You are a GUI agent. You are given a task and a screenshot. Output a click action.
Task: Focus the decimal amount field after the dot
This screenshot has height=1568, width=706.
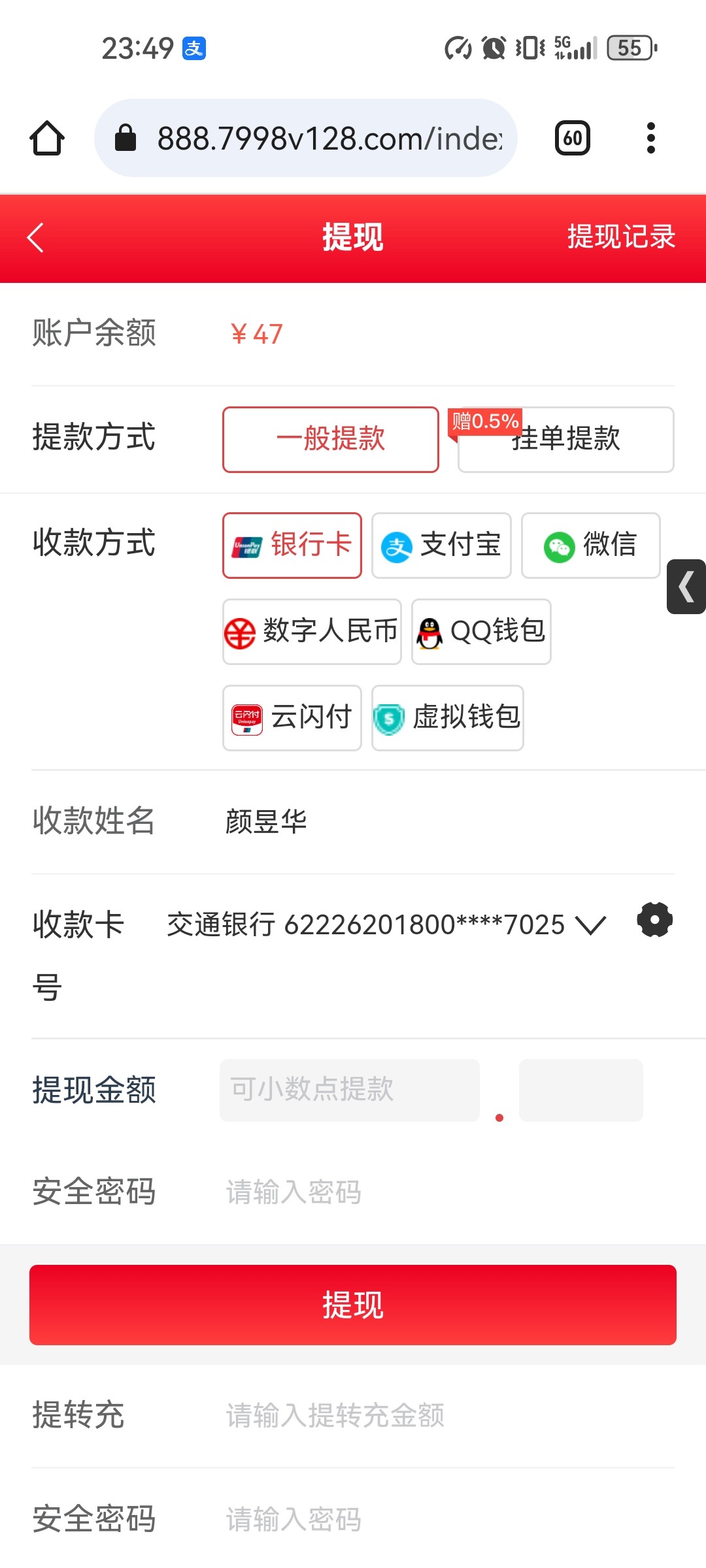pyautogui.click(x=581, y=1090)
